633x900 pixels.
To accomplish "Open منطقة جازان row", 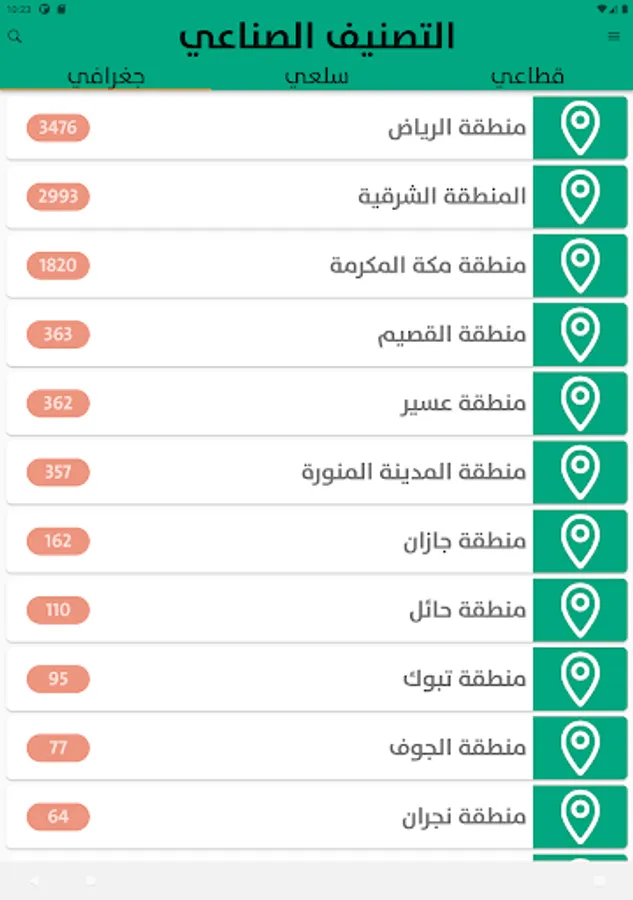I will (x=316, y=541).
